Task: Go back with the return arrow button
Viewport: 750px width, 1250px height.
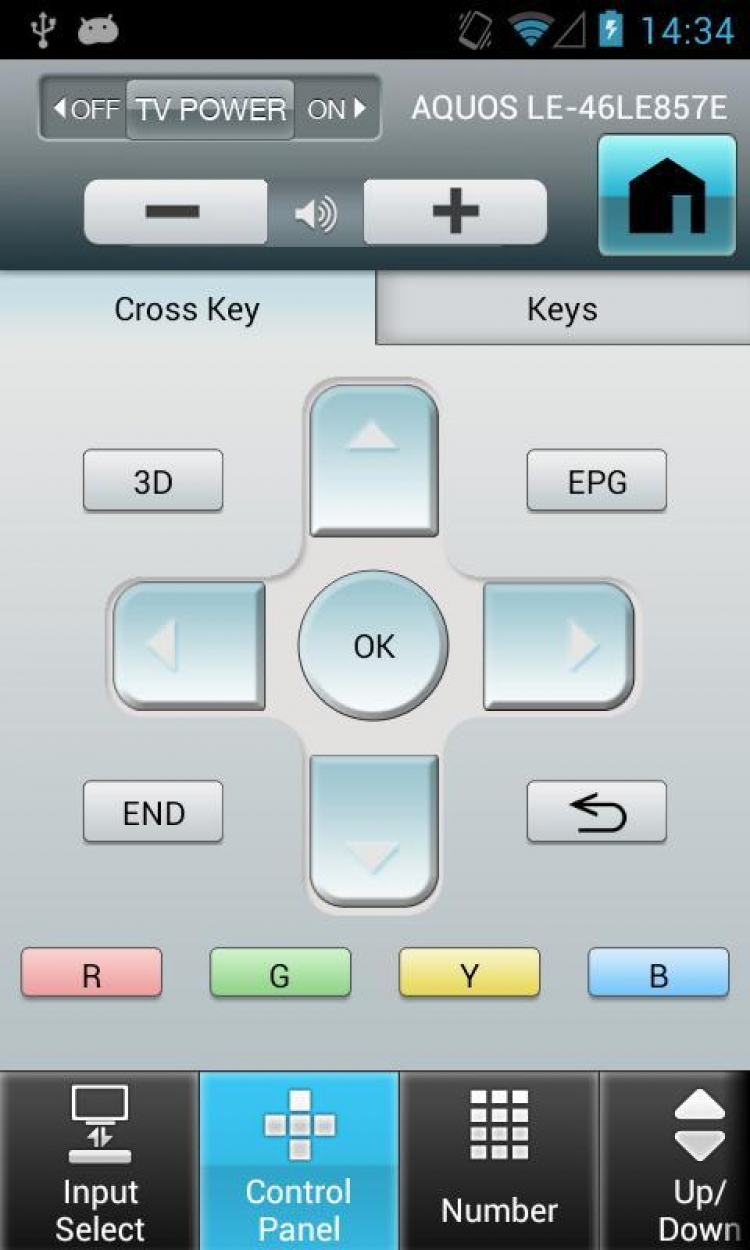Action: 597,812
